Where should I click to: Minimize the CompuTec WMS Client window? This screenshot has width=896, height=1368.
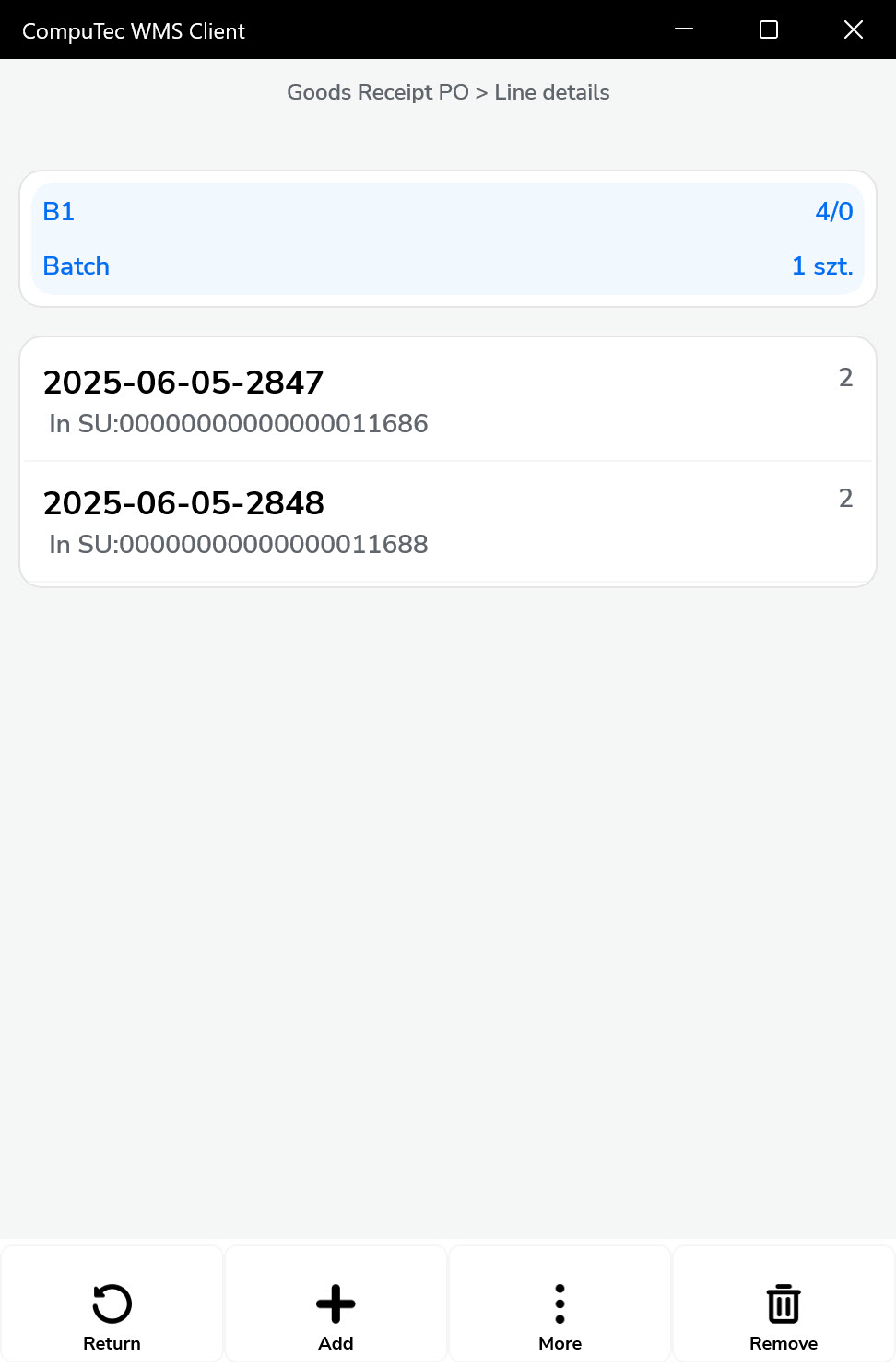coord(684,29)
